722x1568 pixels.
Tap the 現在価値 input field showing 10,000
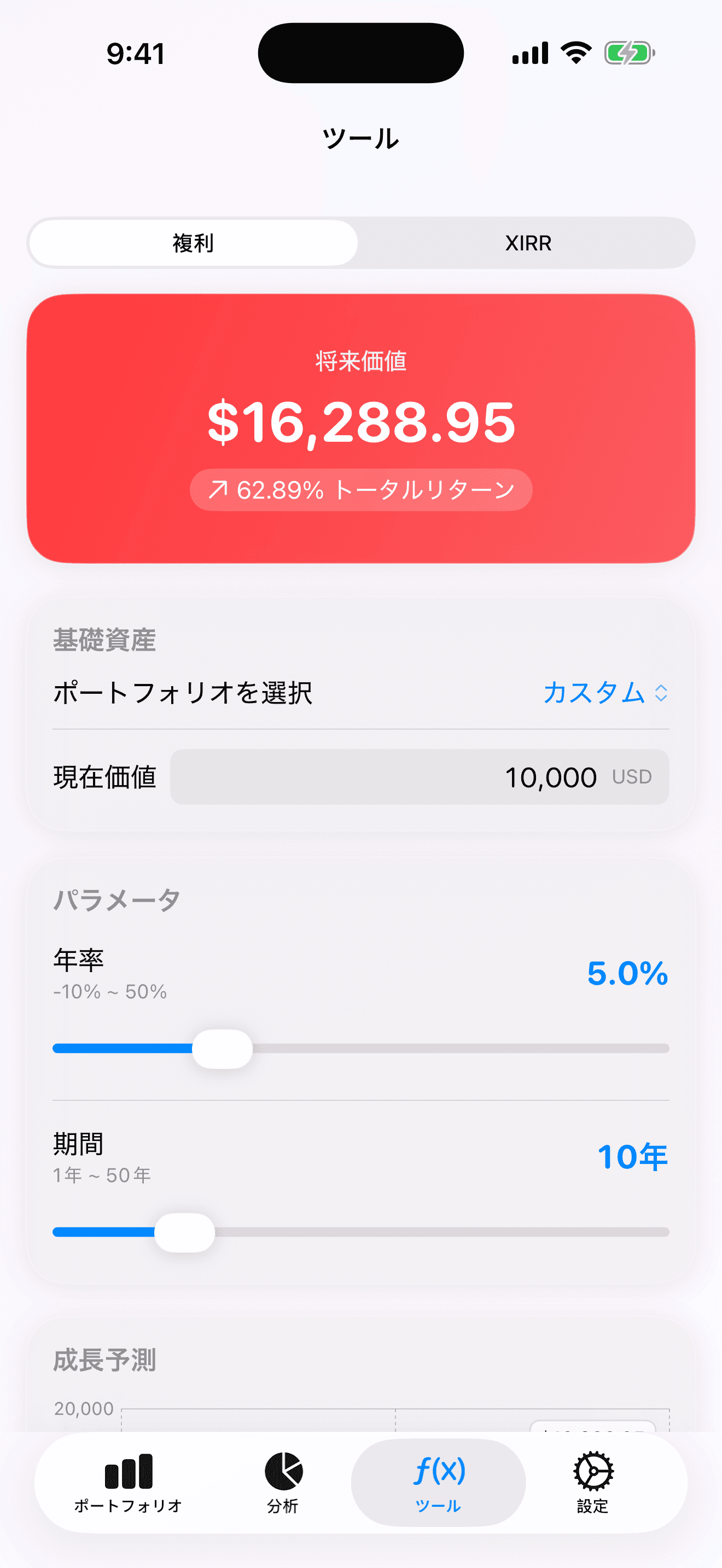click(420, 777)
